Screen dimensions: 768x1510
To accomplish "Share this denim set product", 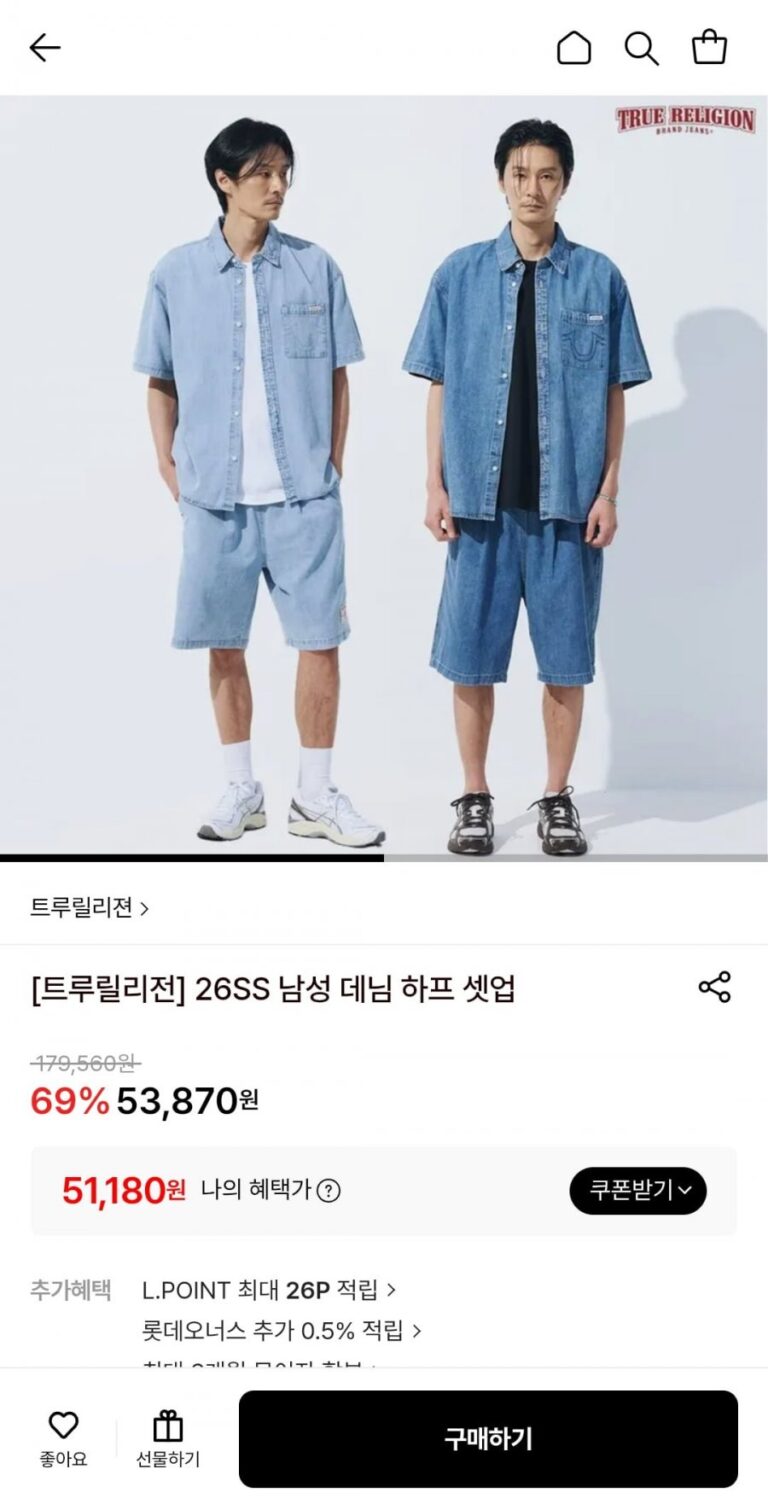I will pyautogui.click(x=714, y=987).
